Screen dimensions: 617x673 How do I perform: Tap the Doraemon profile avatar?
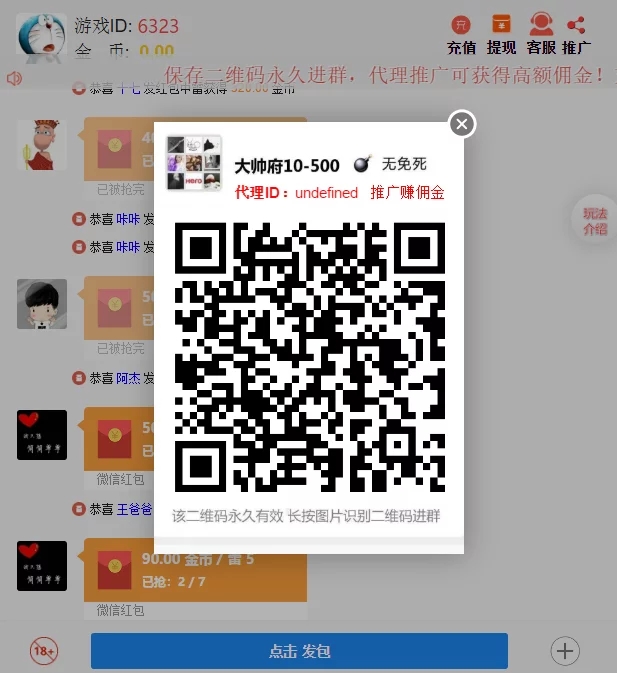click(41, 36)
